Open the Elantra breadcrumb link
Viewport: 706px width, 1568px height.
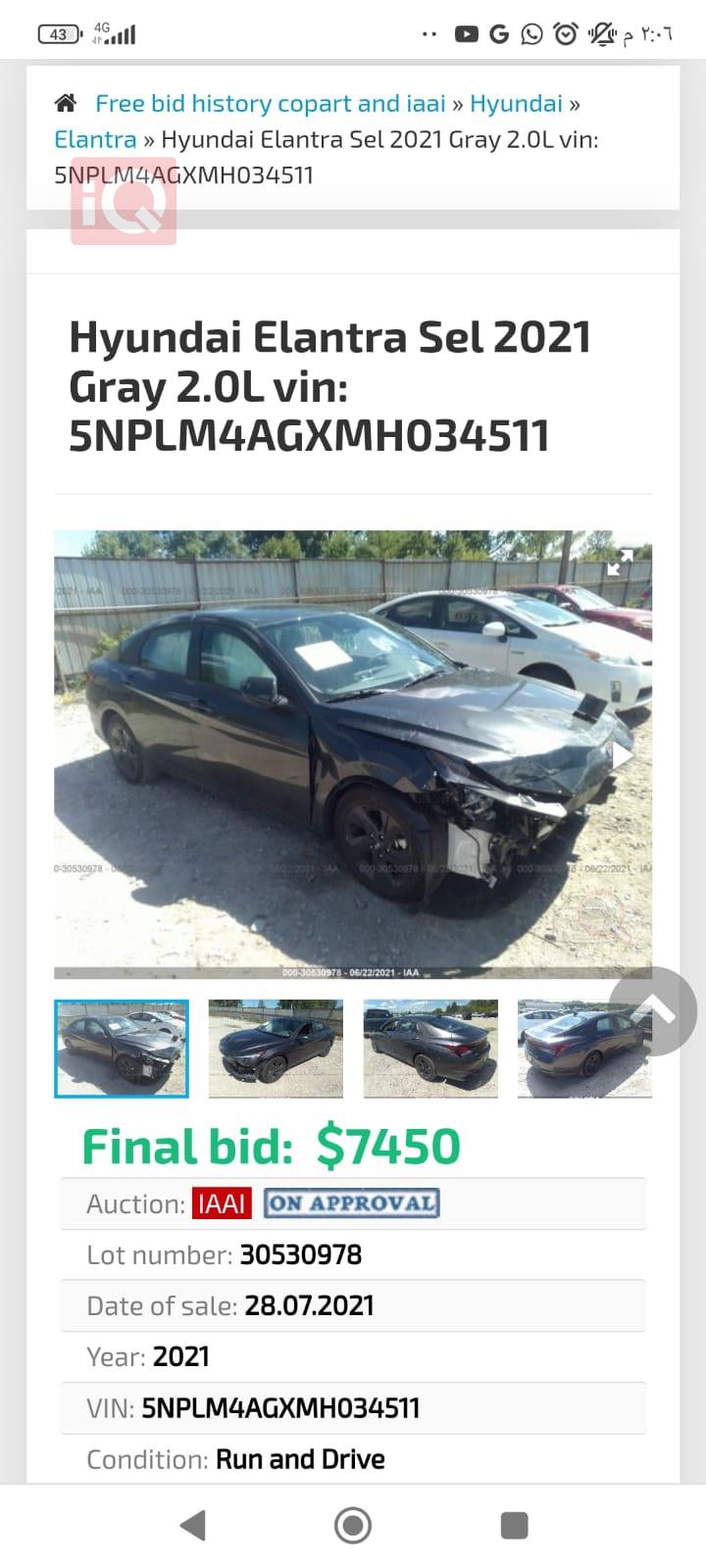pyautogui.click(x=95, y=139)
